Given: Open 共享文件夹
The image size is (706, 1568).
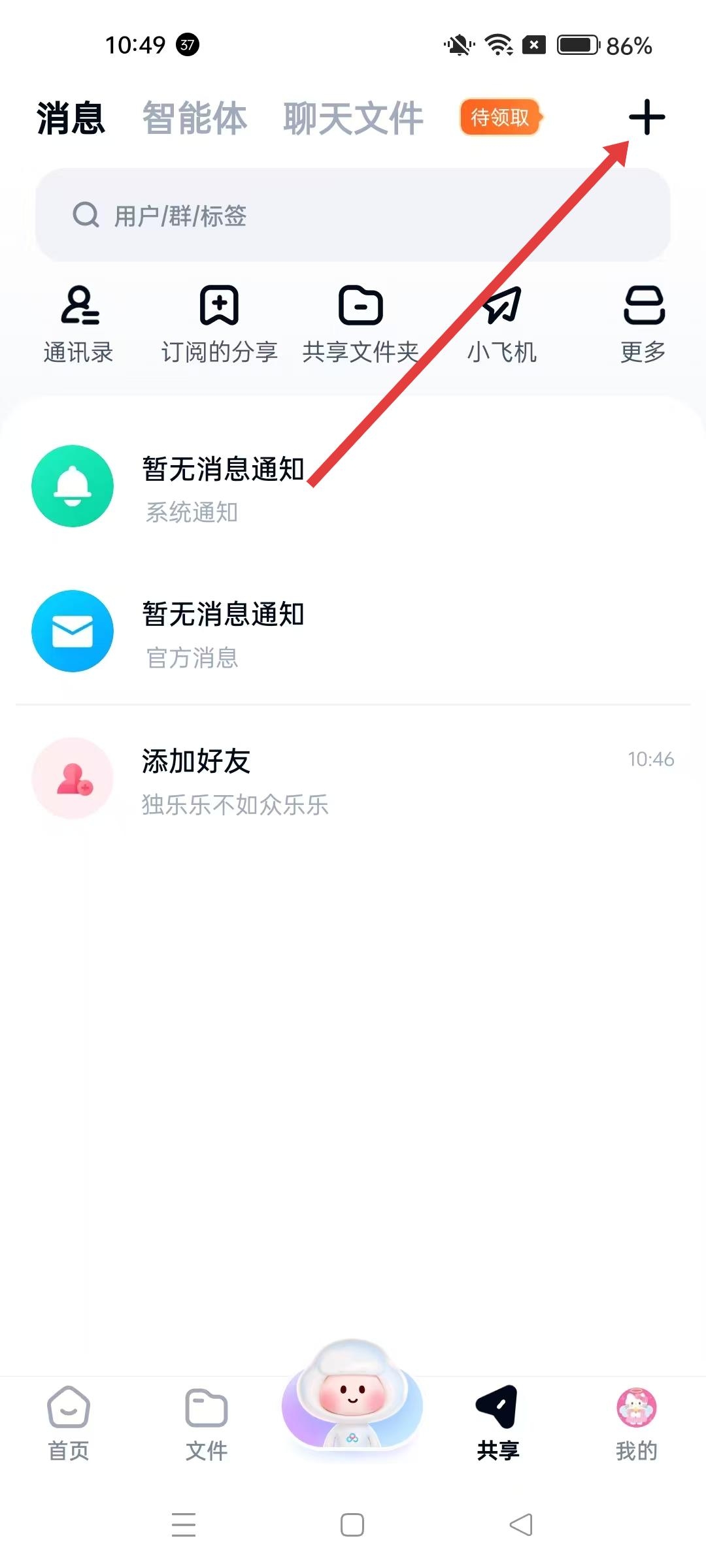Looking at the screenshot, I should (360, 323).
